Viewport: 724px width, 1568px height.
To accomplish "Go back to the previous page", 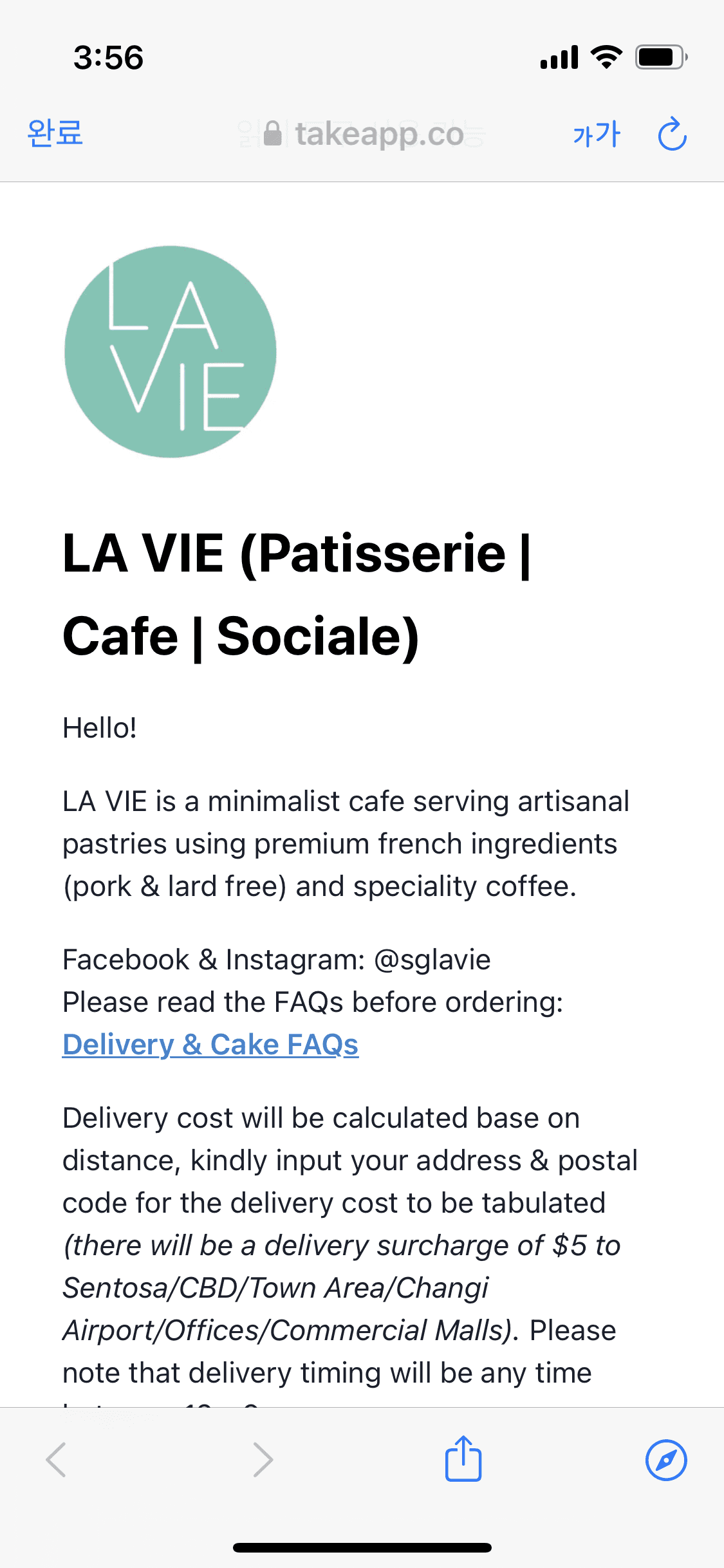I will (56, 1460).
